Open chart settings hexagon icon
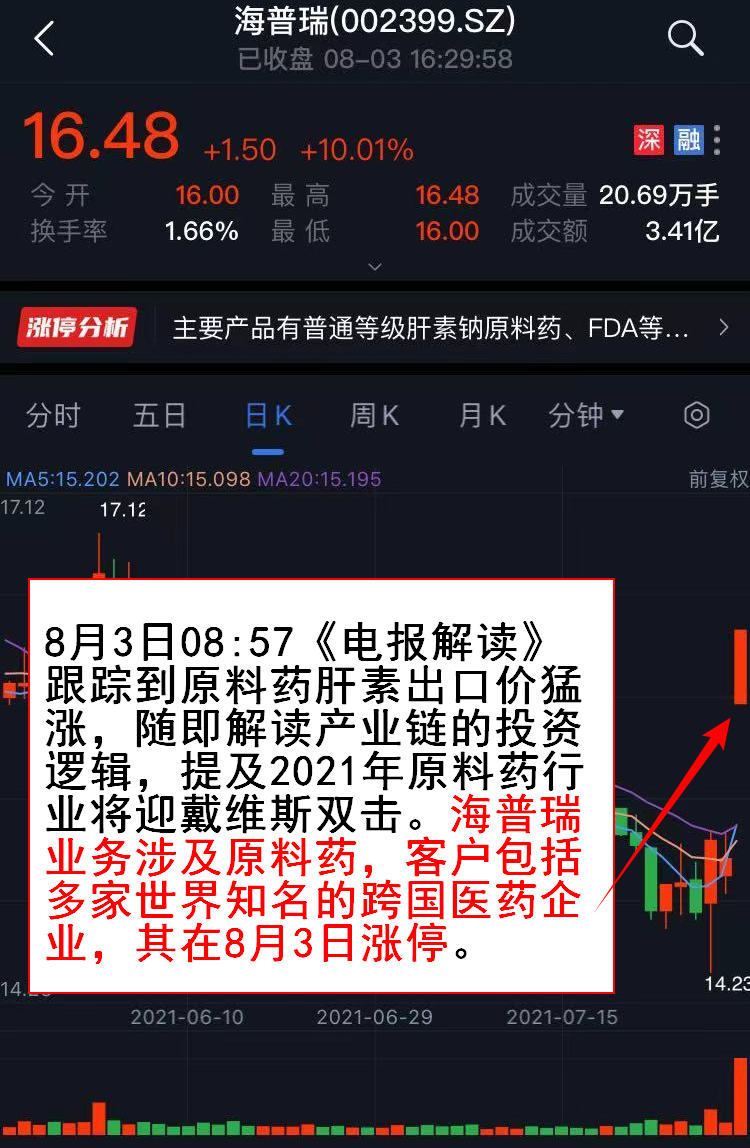 (x=696, y=416)
